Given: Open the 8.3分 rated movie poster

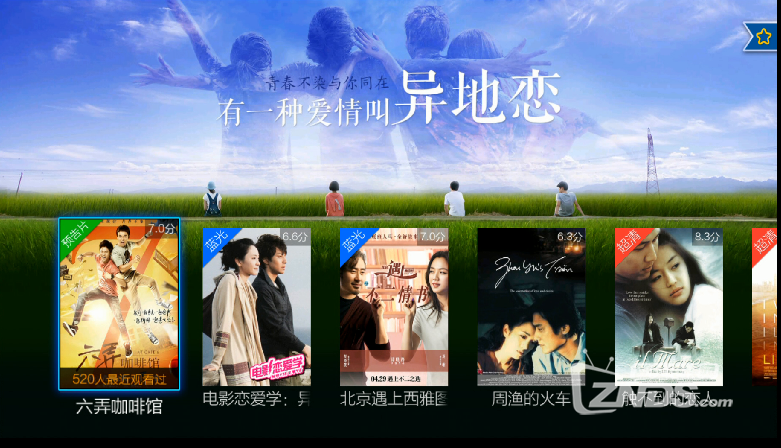Looking at the screenshot, I should 668,307.
